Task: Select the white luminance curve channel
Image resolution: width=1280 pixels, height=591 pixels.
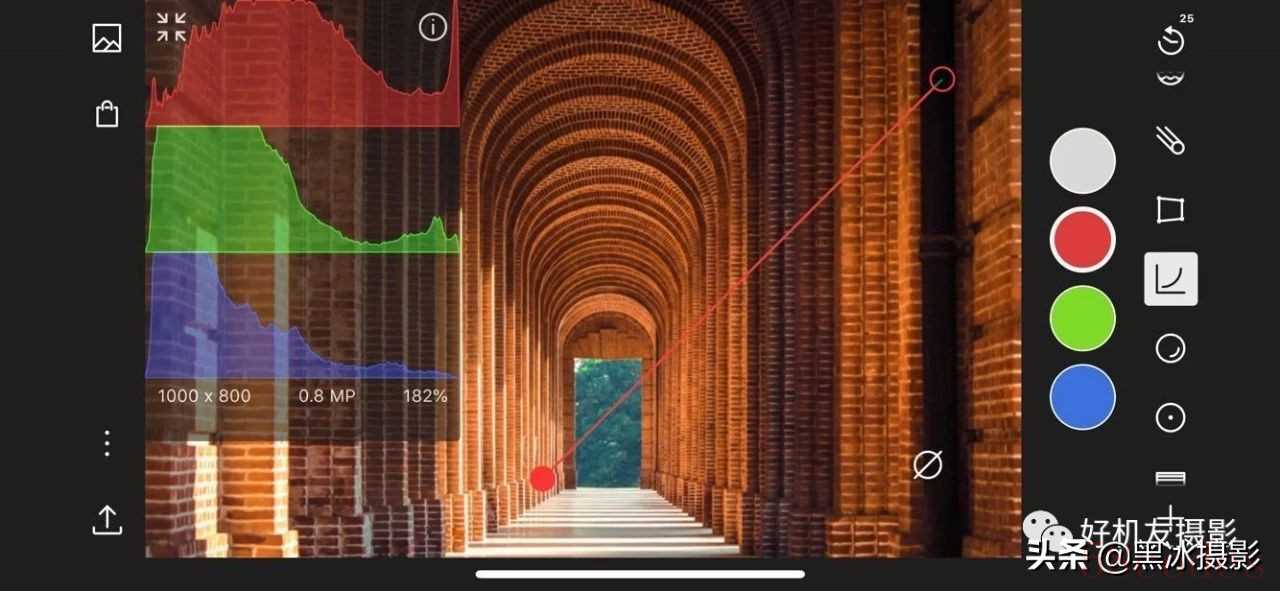Action: click(x=1082, y=161)
